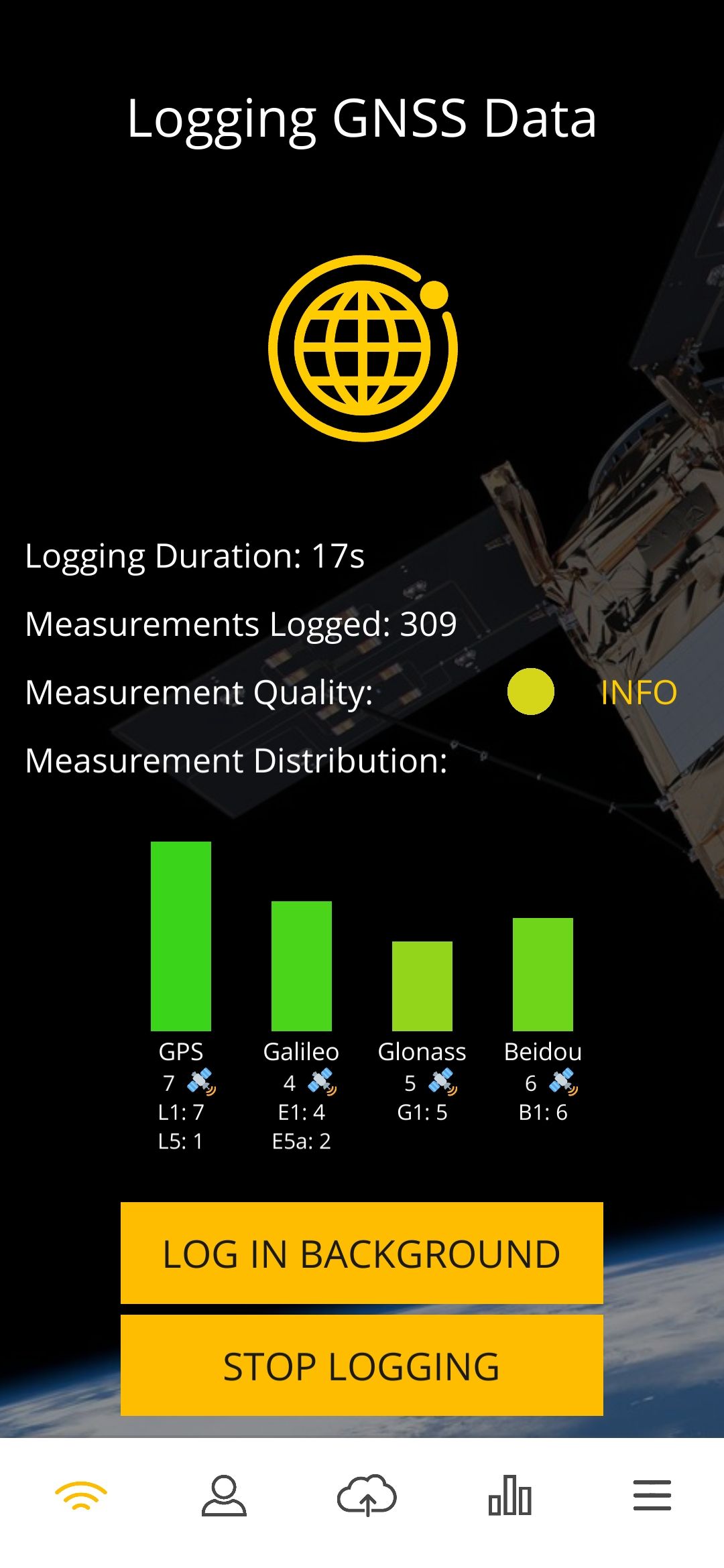Select the Galileo distribution bar
This screenshot has width=724, height=1568.
coord(302,965)
